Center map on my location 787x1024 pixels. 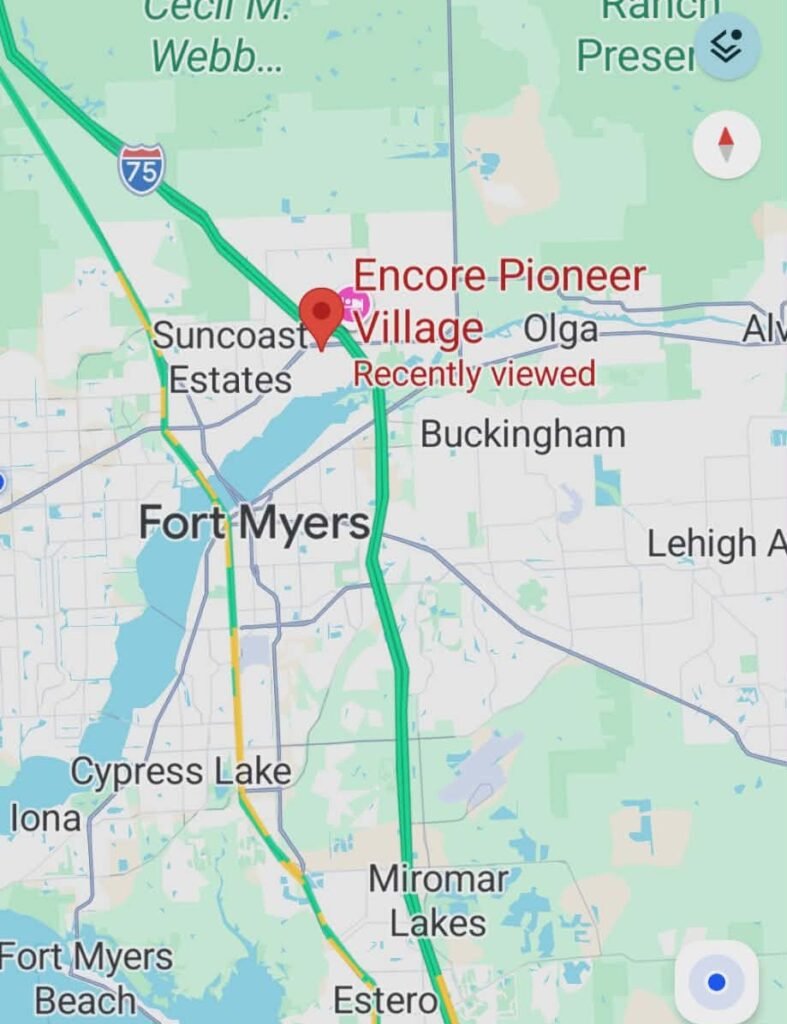(716, 981)
